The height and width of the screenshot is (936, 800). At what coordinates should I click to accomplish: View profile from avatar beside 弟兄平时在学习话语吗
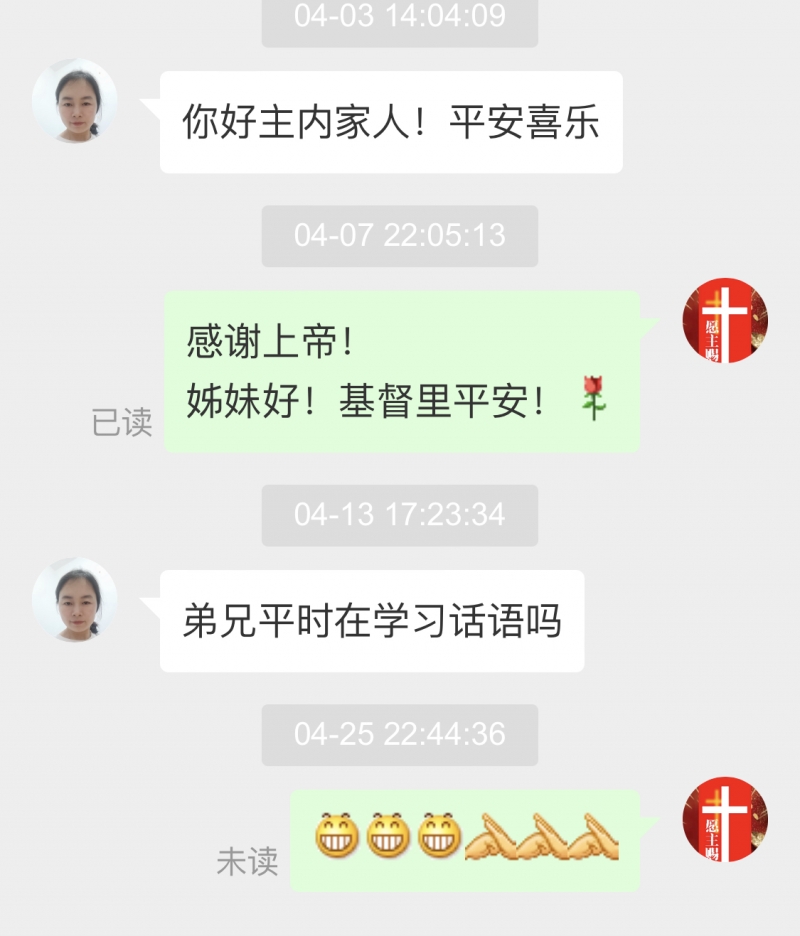coord(75,600)
